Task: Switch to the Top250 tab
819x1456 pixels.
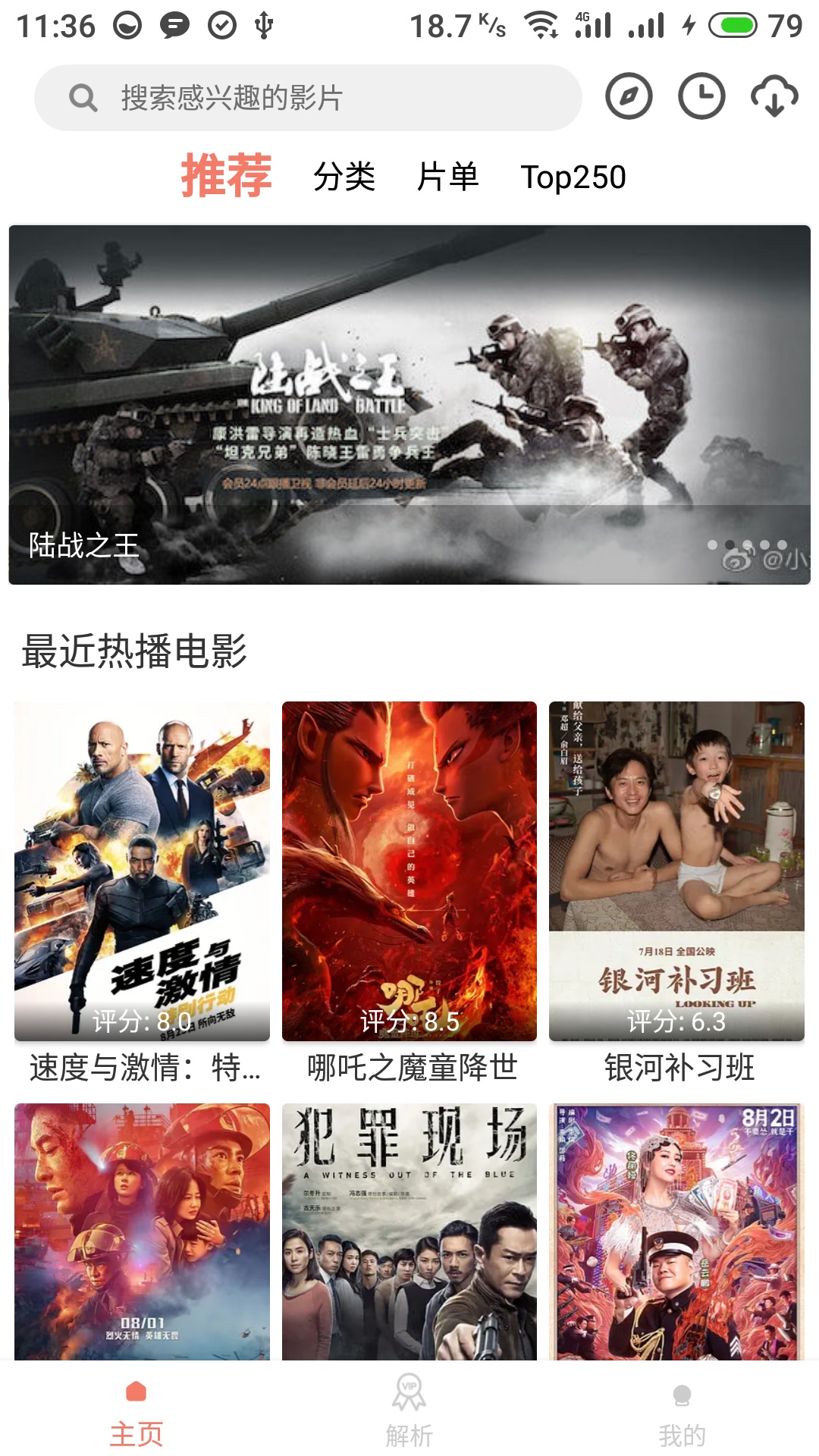Action: (x=573, y=177)
